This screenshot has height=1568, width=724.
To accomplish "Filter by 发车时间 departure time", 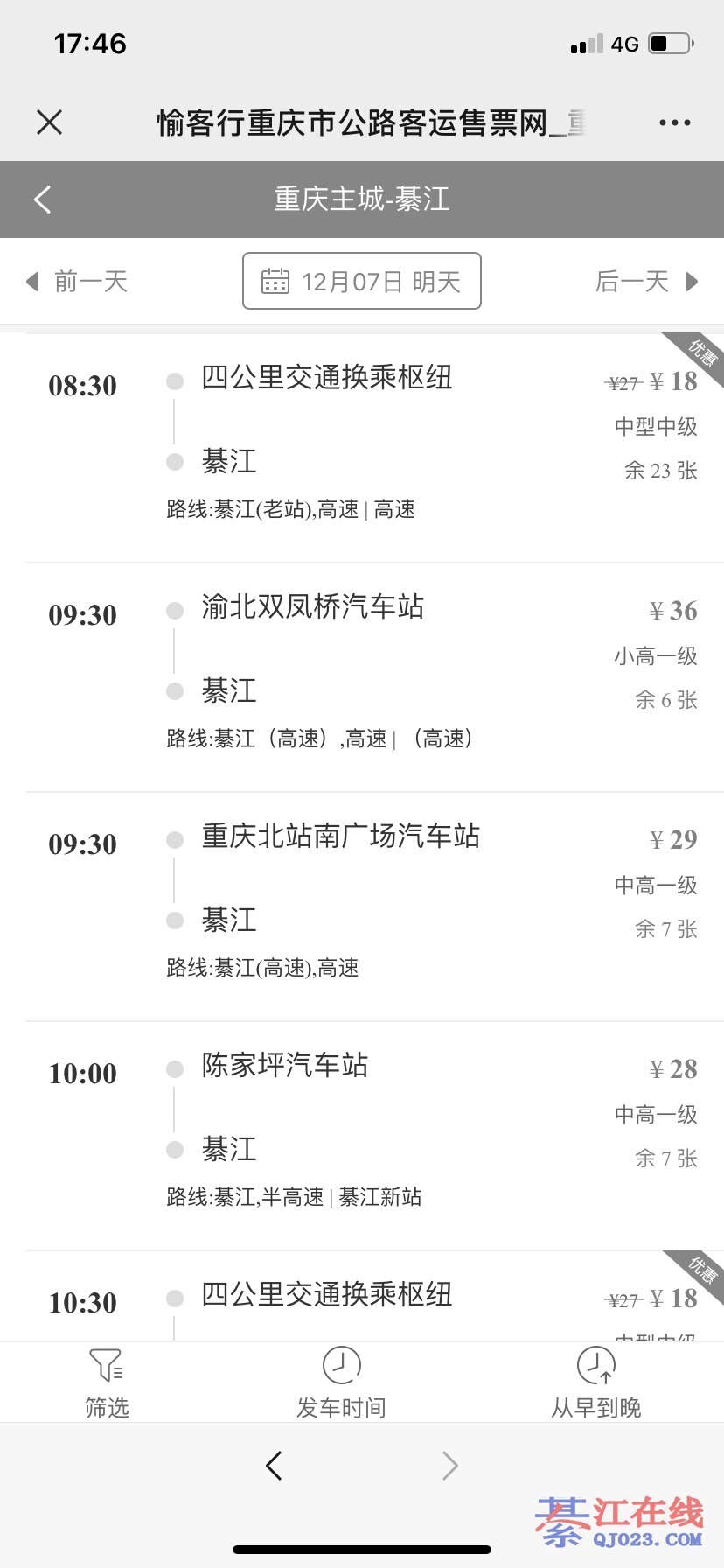I will point(341,1382).
